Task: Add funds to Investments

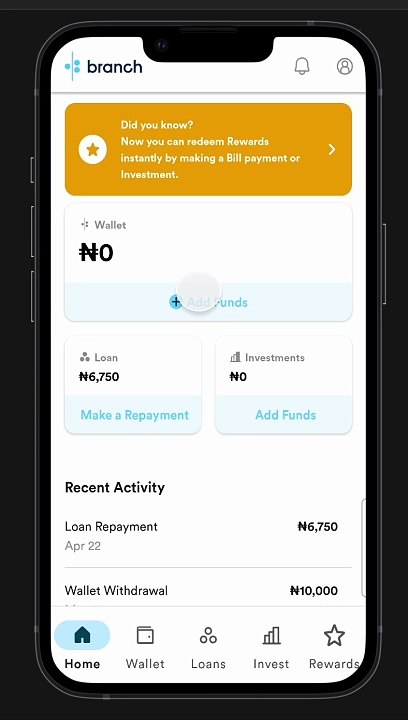Action: point(285,415)
